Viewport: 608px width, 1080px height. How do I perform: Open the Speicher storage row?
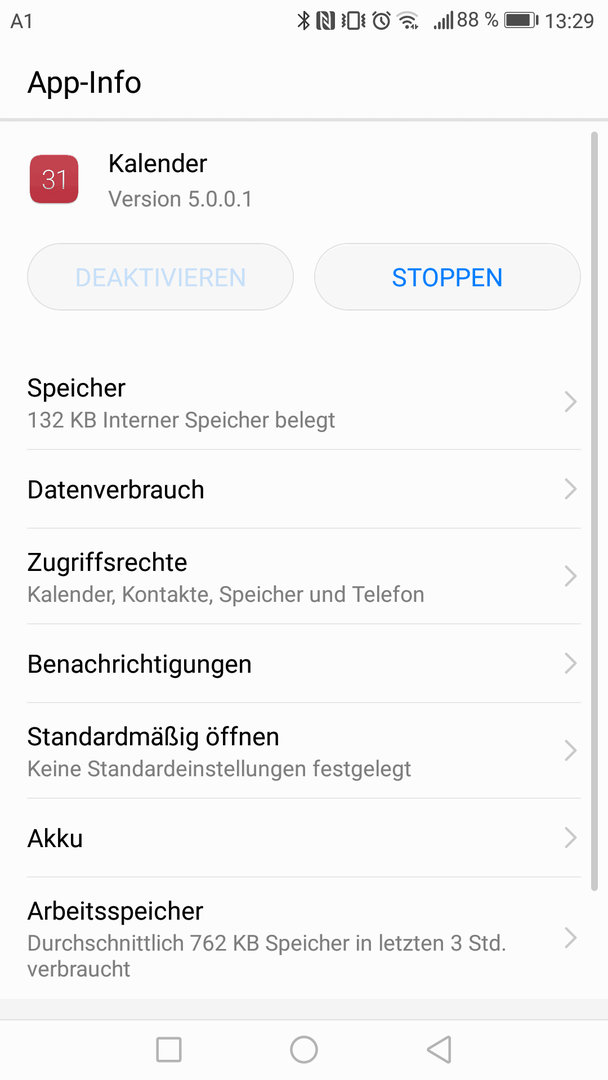coord(304,402)
